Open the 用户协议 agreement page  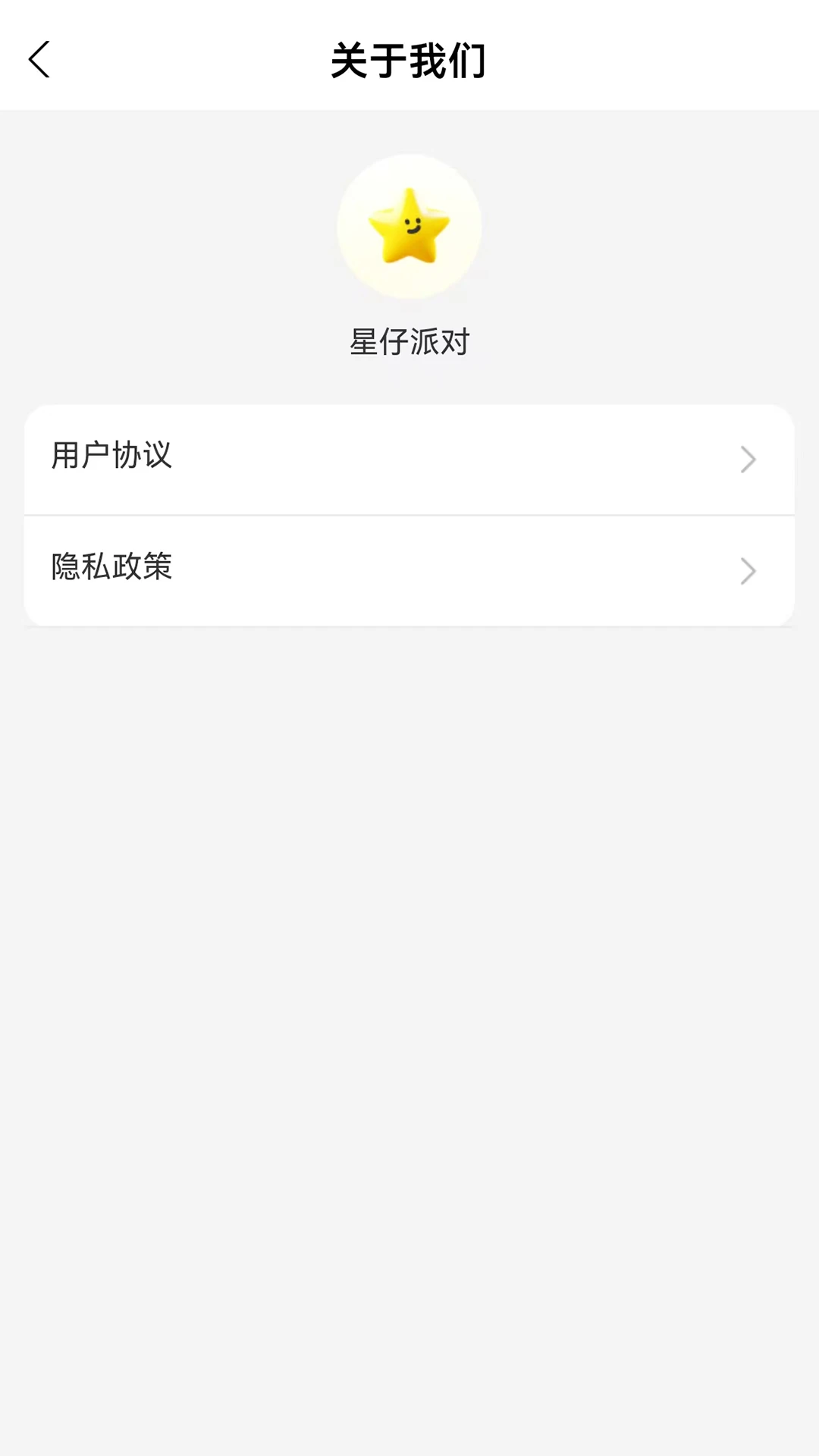tap(409, 460)
